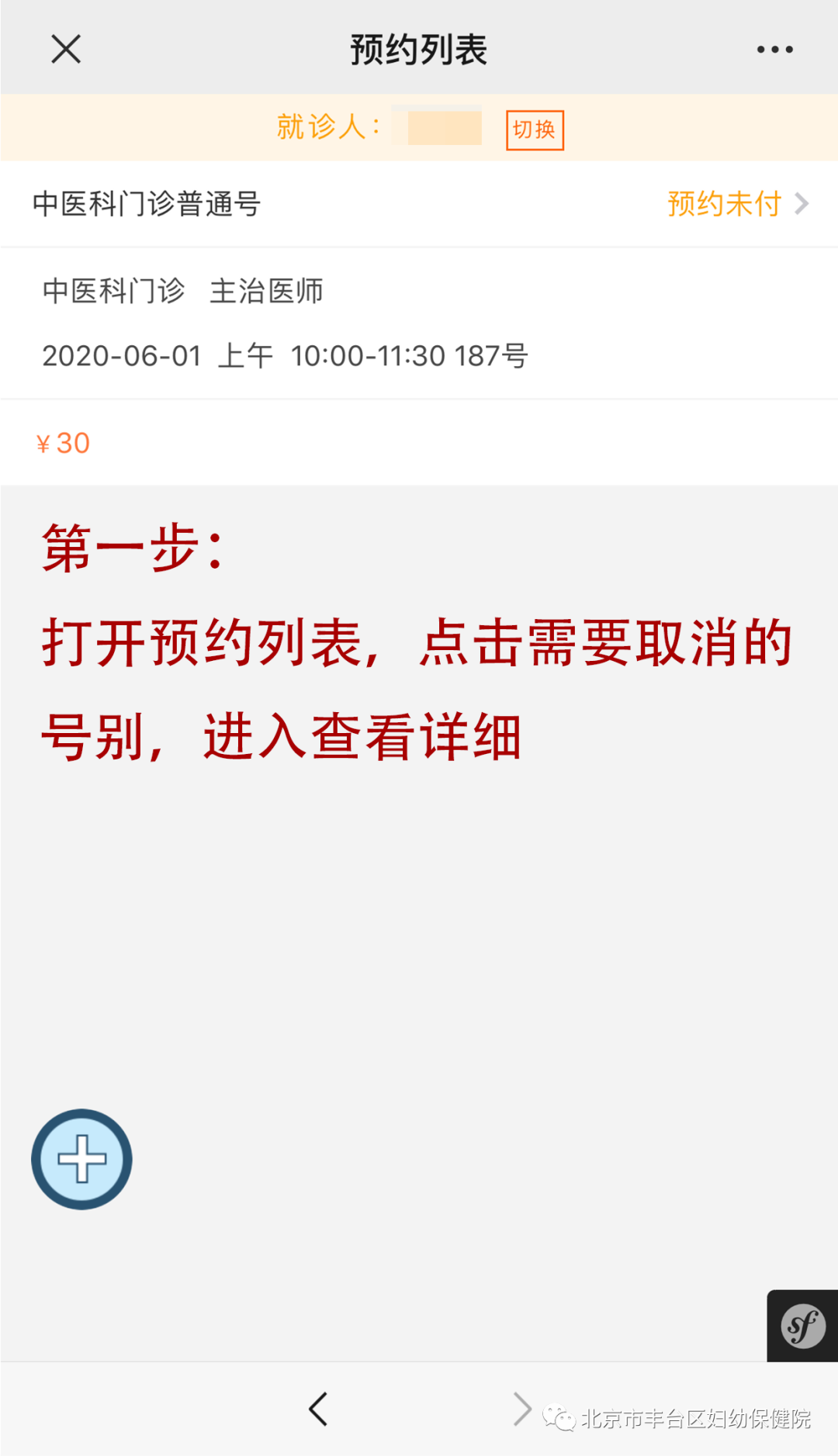The width and height of the screenshot is (838, 1456).
Task: Open the Symfony debug toolbar icon
Action: click(802, 1326)
